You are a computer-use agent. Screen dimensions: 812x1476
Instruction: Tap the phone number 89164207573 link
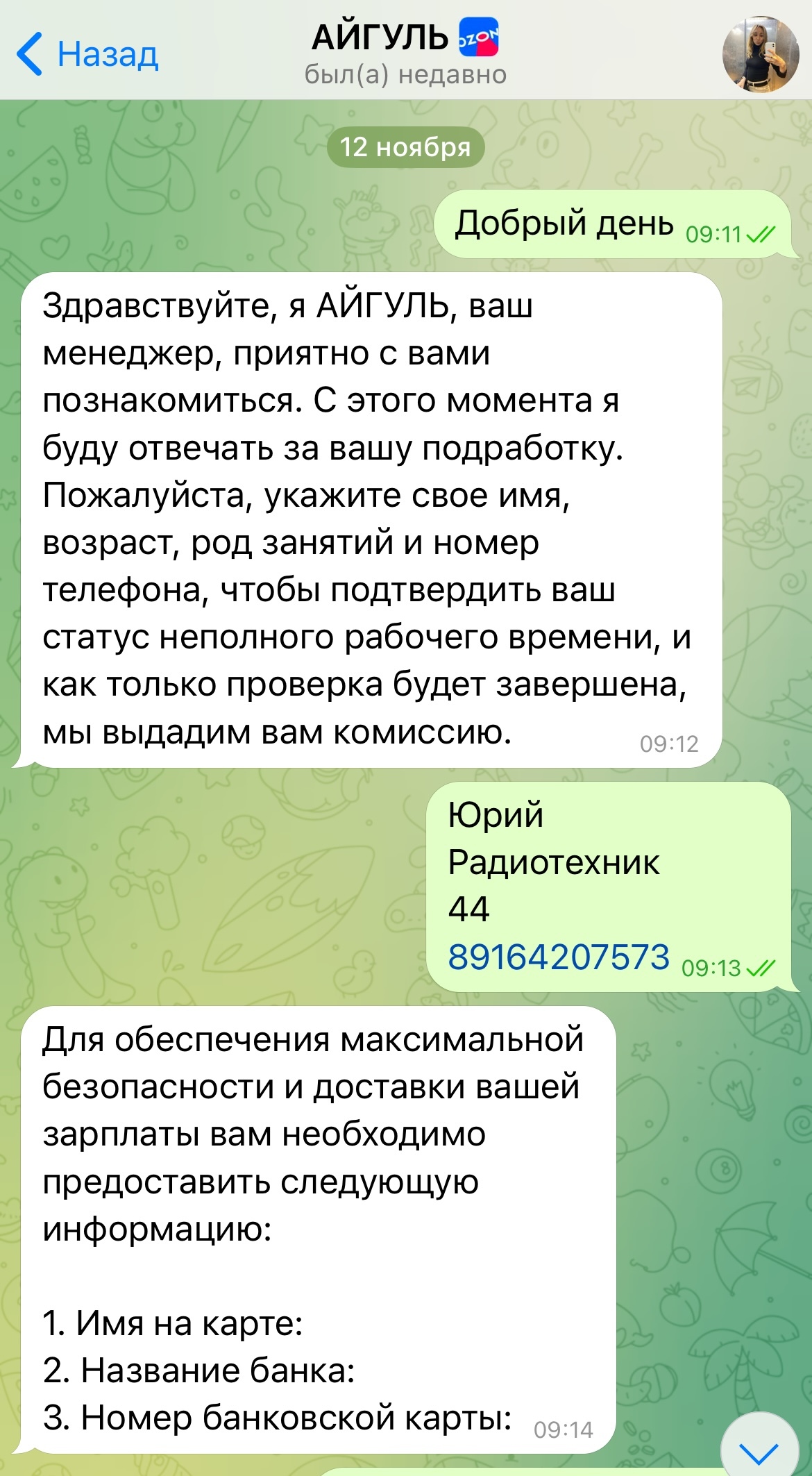559,957
